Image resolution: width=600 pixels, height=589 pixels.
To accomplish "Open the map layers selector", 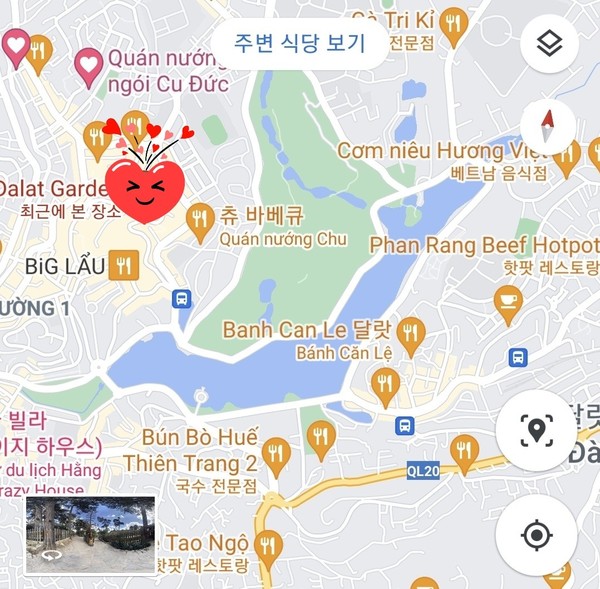I will 549,44.
